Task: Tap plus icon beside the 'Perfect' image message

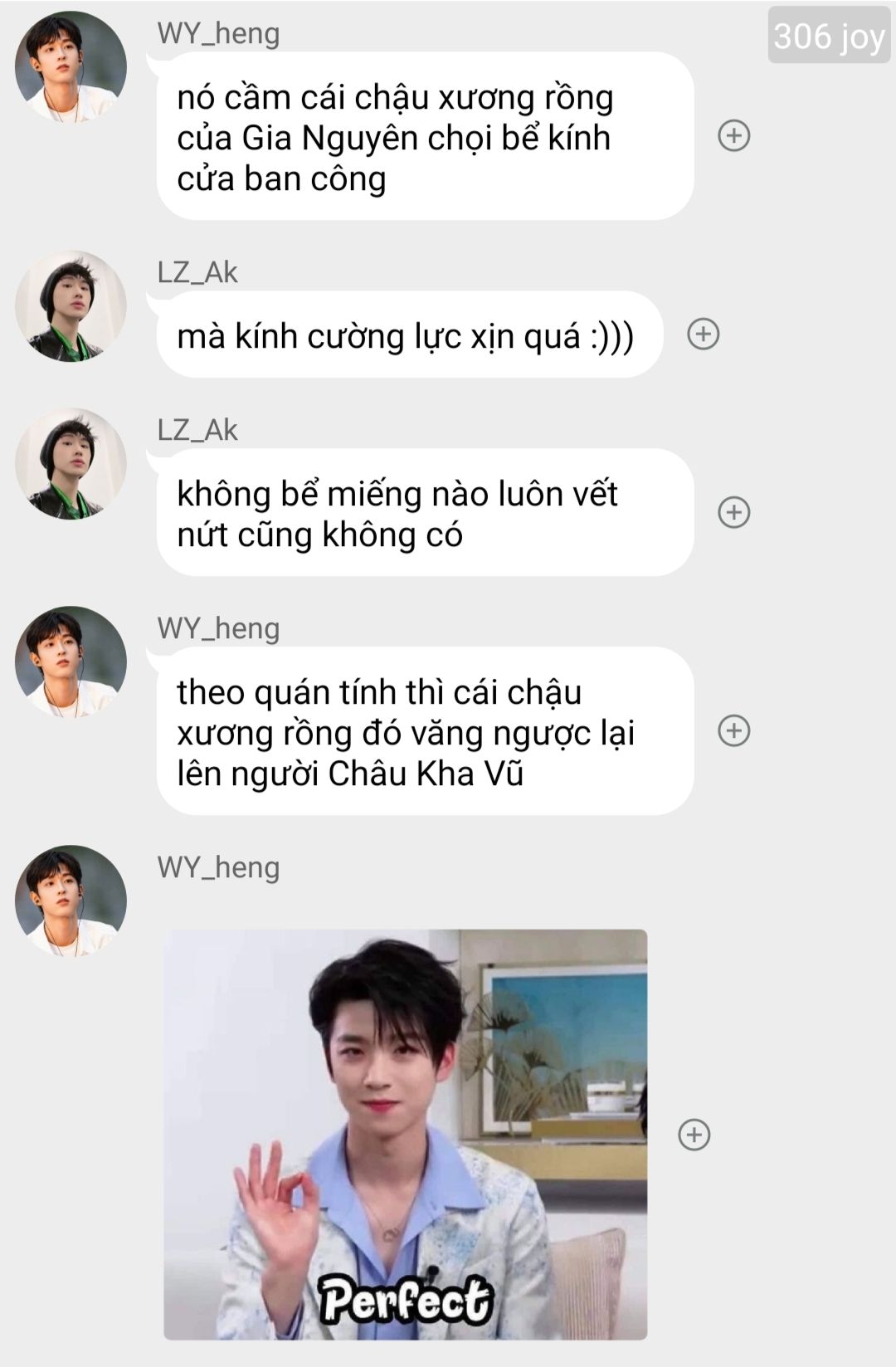Action: pos(694,1135)
